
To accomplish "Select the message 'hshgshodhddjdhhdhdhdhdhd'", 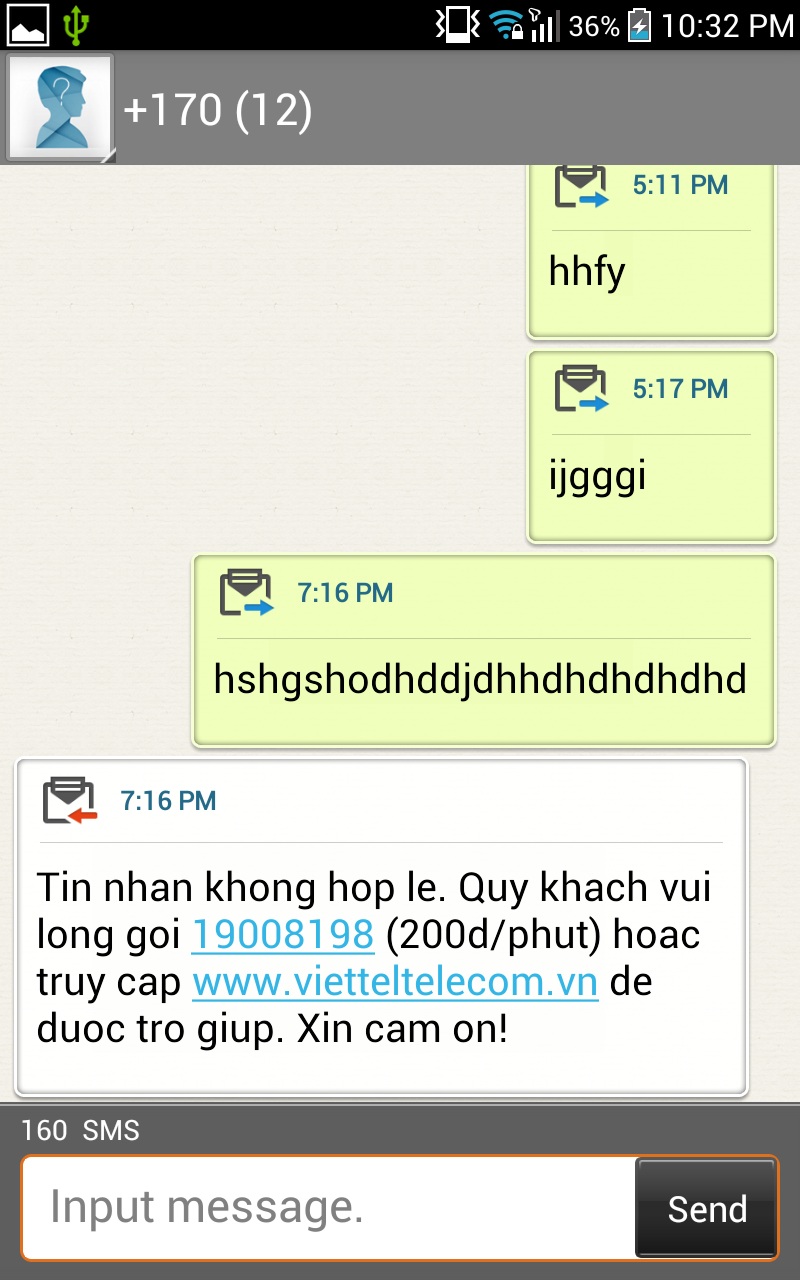I will (x=483, y=680).
